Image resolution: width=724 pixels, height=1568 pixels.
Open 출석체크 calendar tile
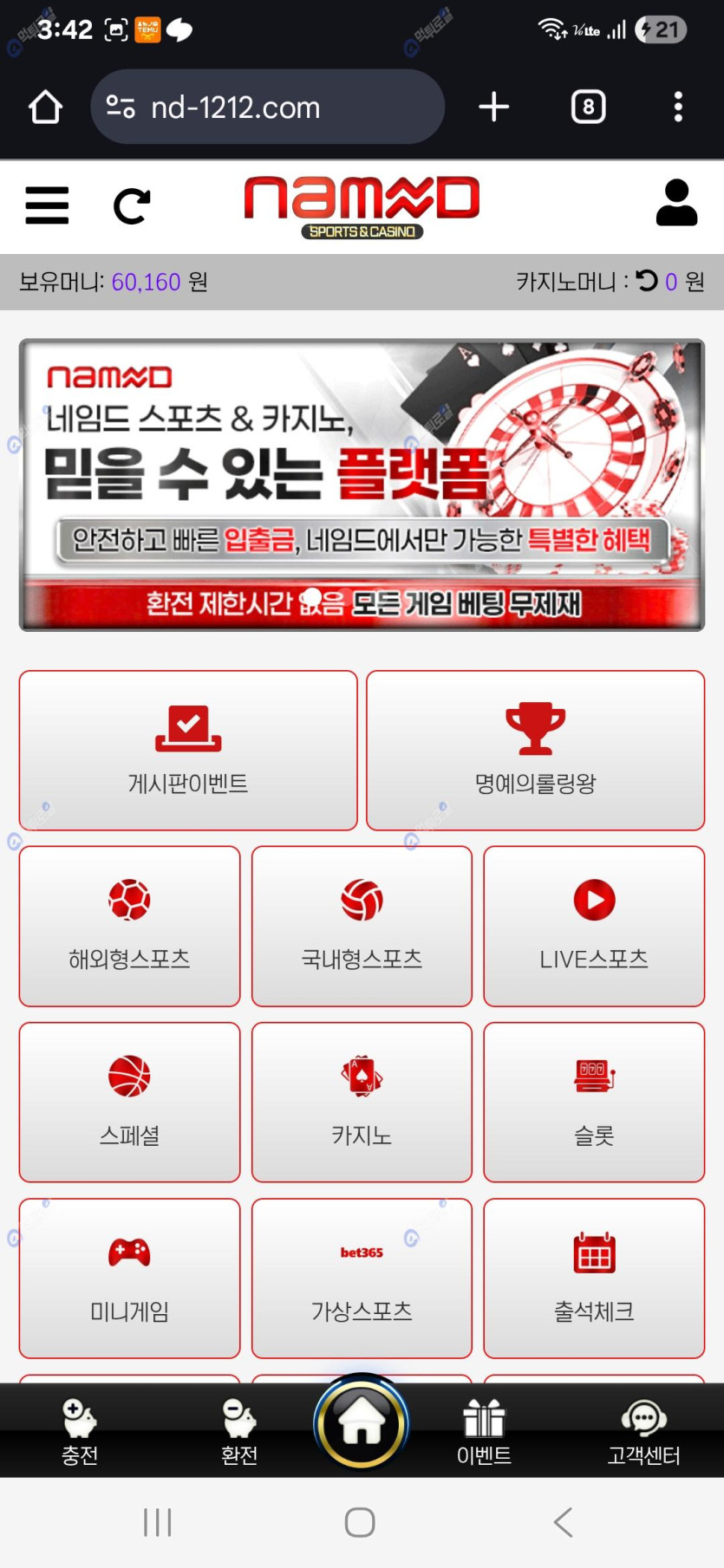[594, 1278]
